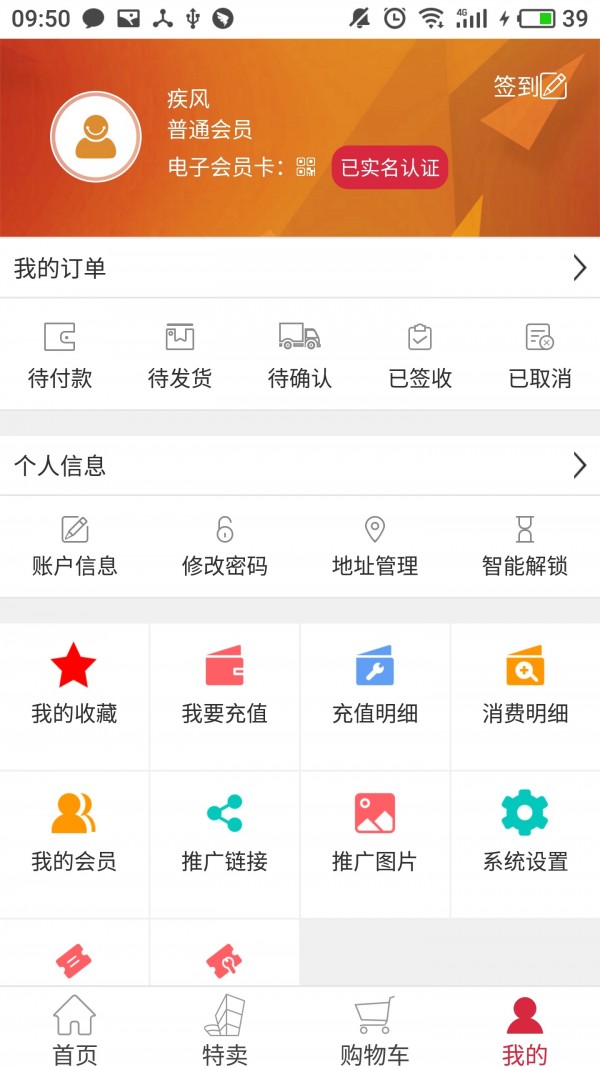Tap 我要充值 to recharge
600x1067 pixels.
pyautogui.click(x=225, y=686)
